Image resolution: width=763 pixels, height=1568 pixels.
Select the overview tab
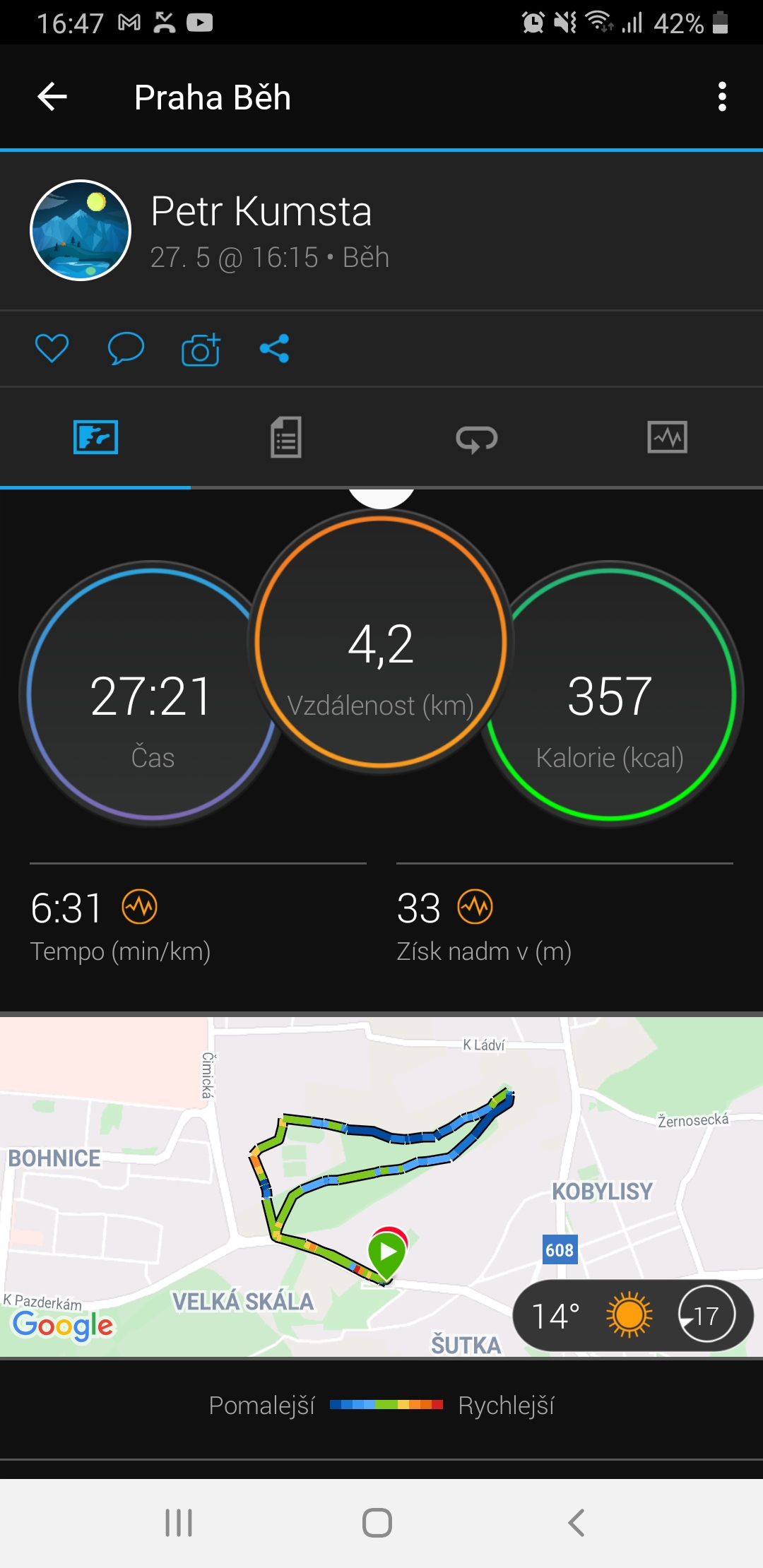click(95, 437)
